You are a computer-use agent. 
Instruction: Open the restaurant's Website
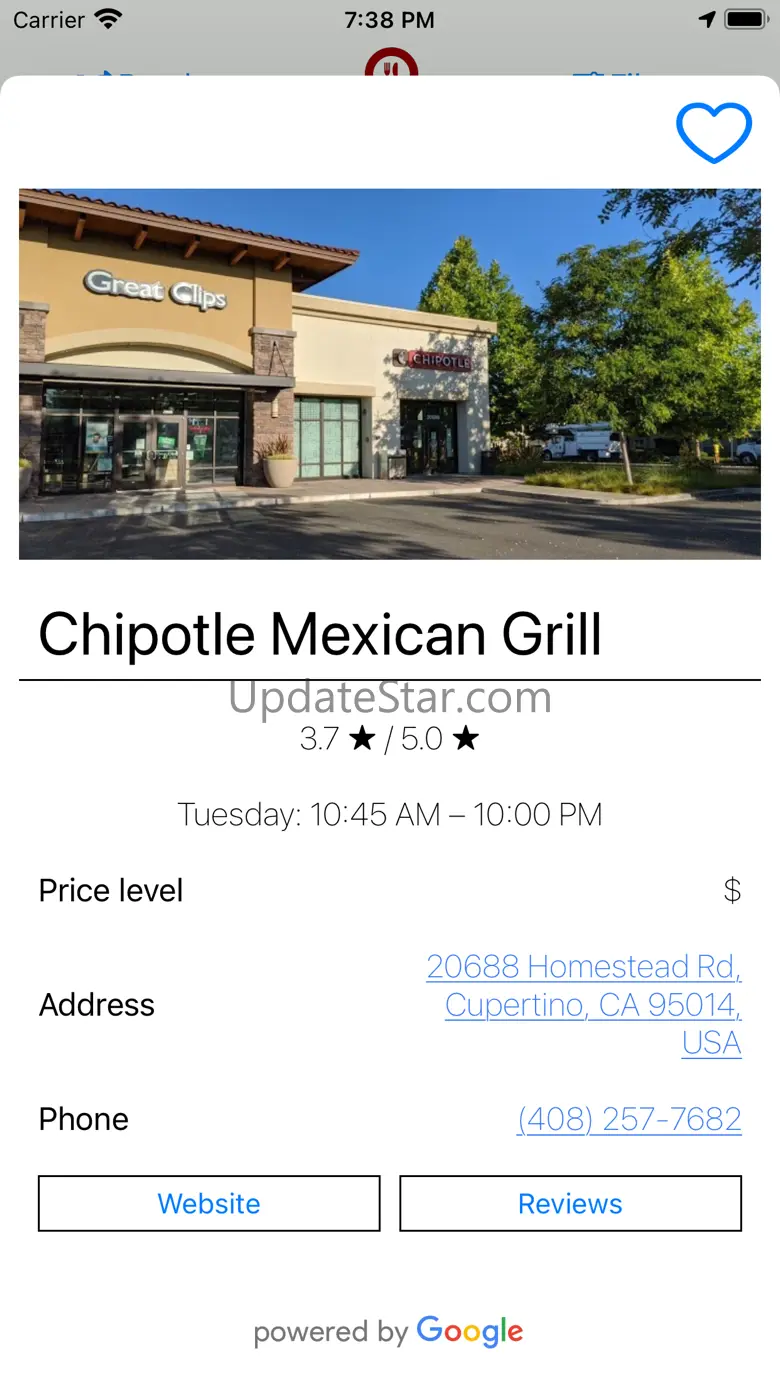tap(209, 1203)
